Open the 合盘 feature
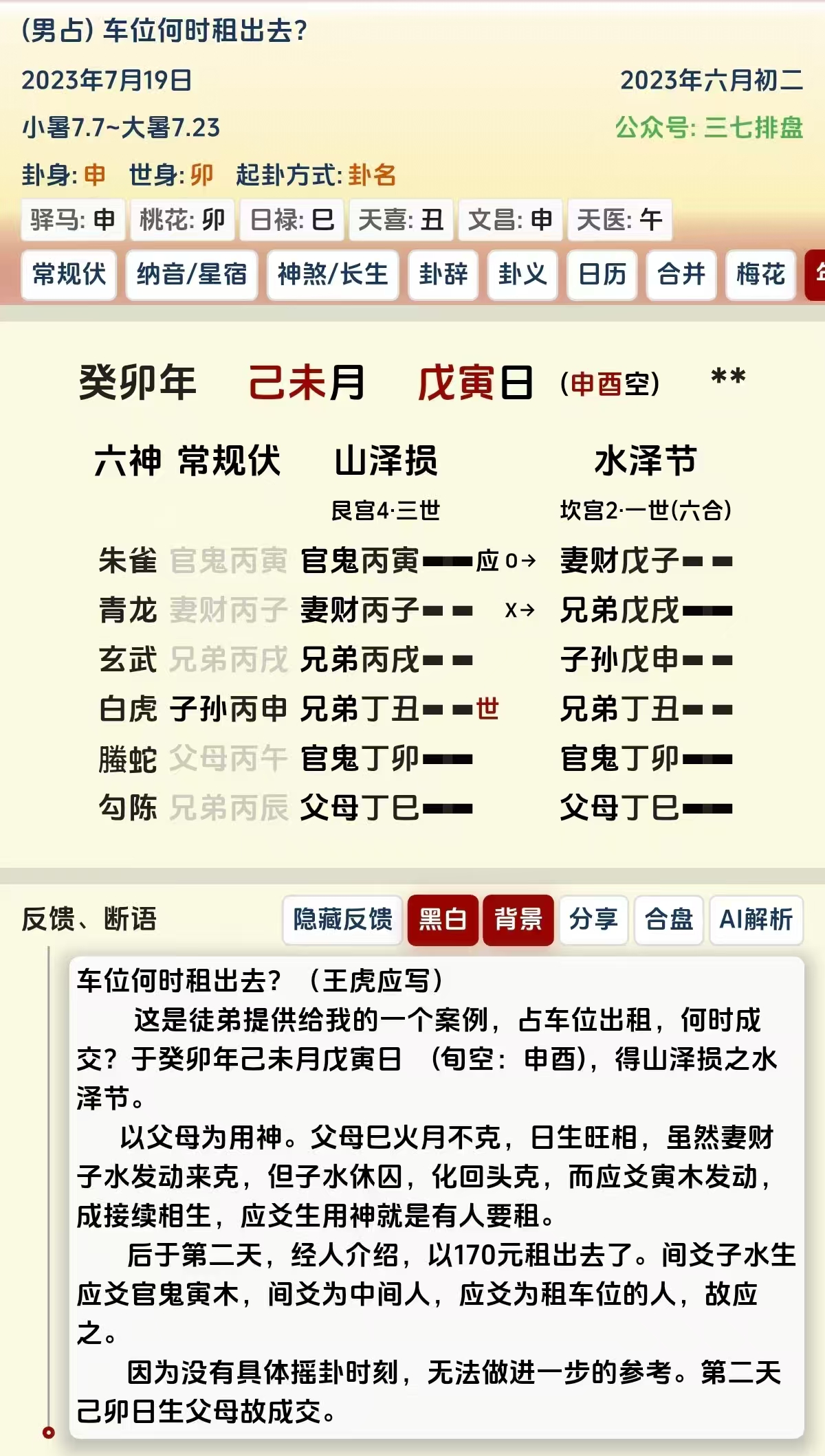The width and height of the screenshot is (825, 1456). point(669,919)
